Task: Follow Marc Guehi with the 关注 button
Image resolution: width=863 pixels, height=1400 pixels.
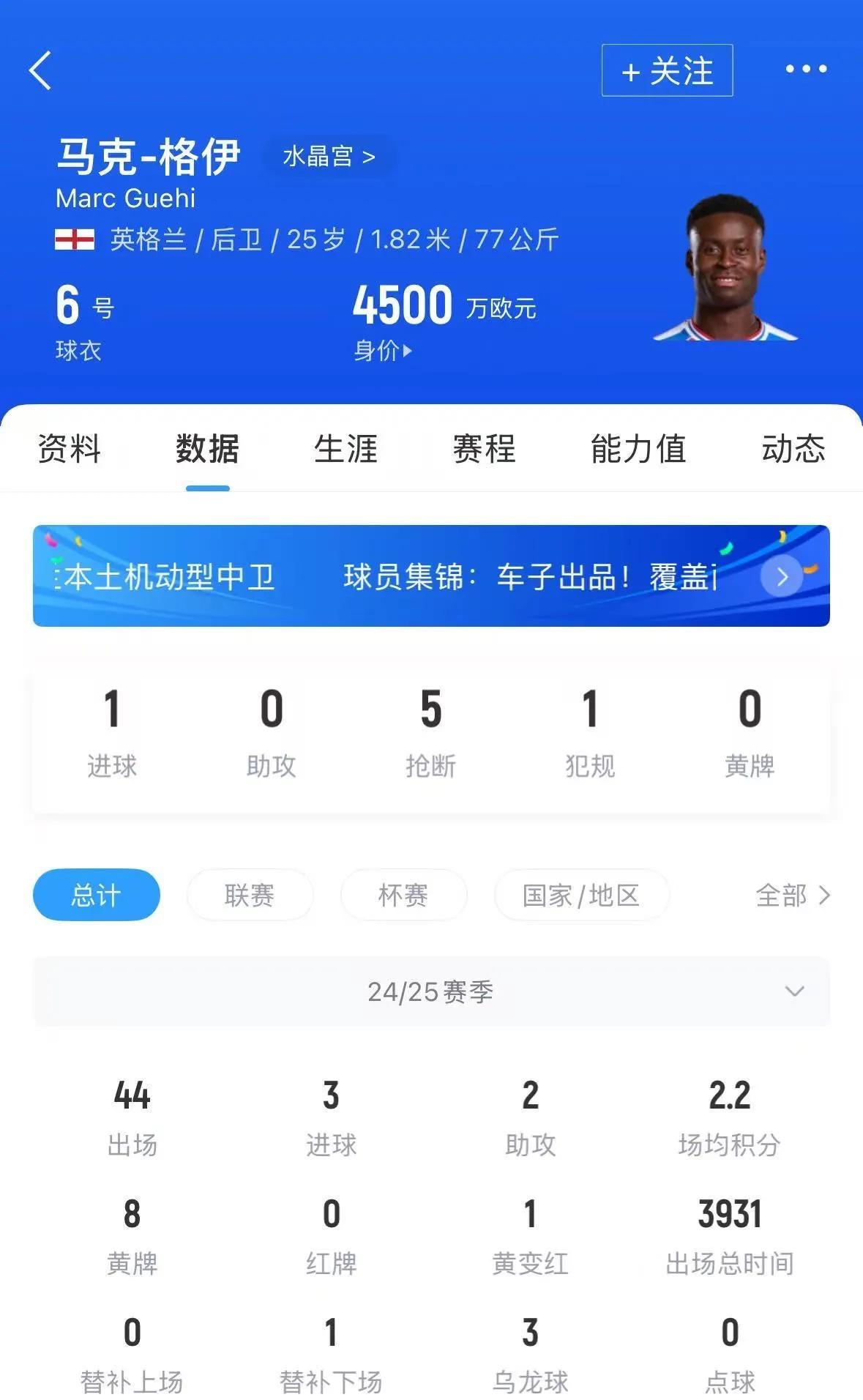Action: 667,70
